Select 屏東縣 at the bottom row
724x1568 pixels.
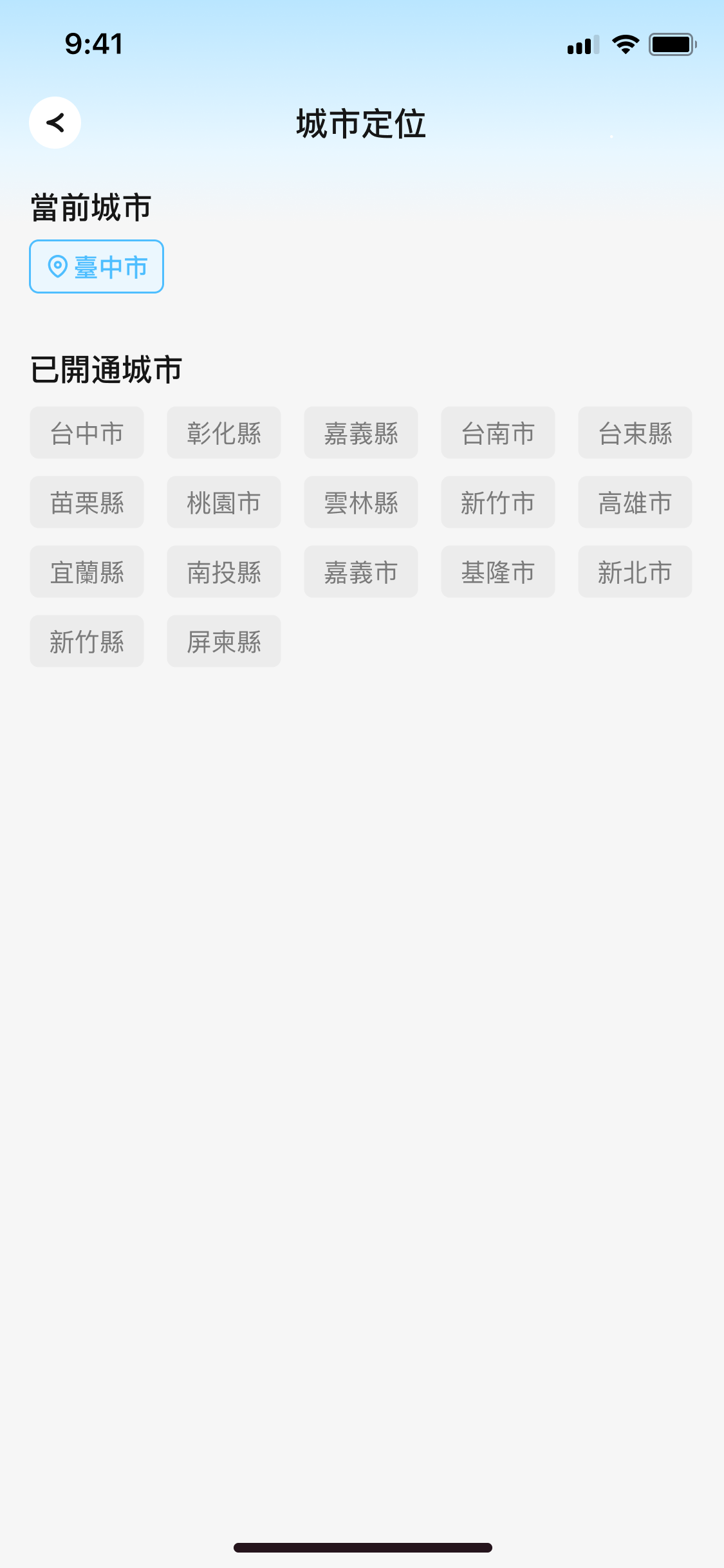(x=223, y=641)
